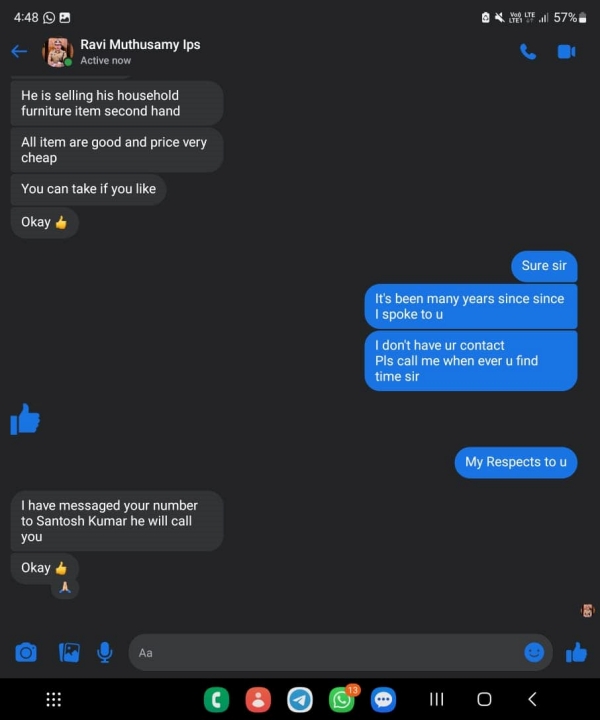Launch WhatsApp from the taskbar
This screenshot has width=600, height=720.
[342, 699]
